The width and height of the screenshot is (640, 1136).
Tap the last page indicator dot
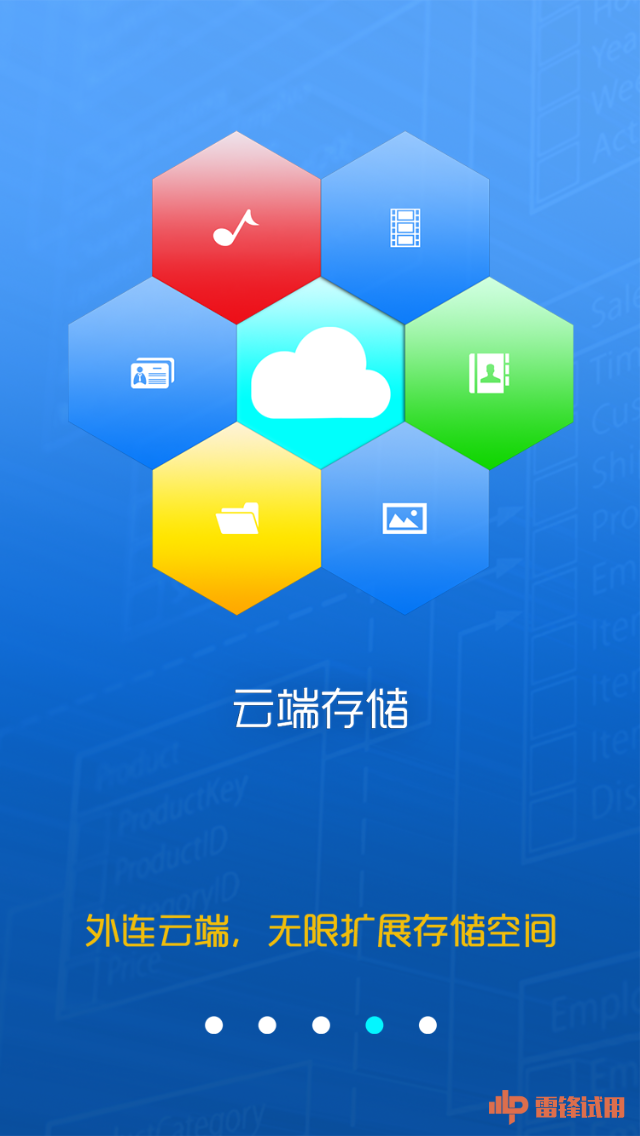coord(428,1025)
